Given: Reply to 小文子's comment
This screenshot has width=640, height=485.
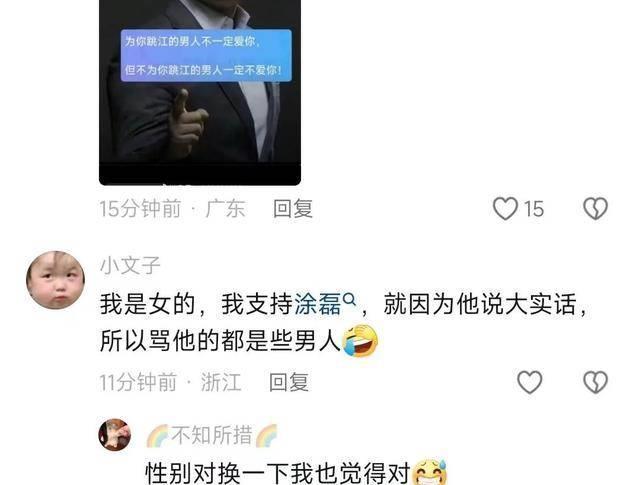Looking at the screenshot, I should 289,381.
